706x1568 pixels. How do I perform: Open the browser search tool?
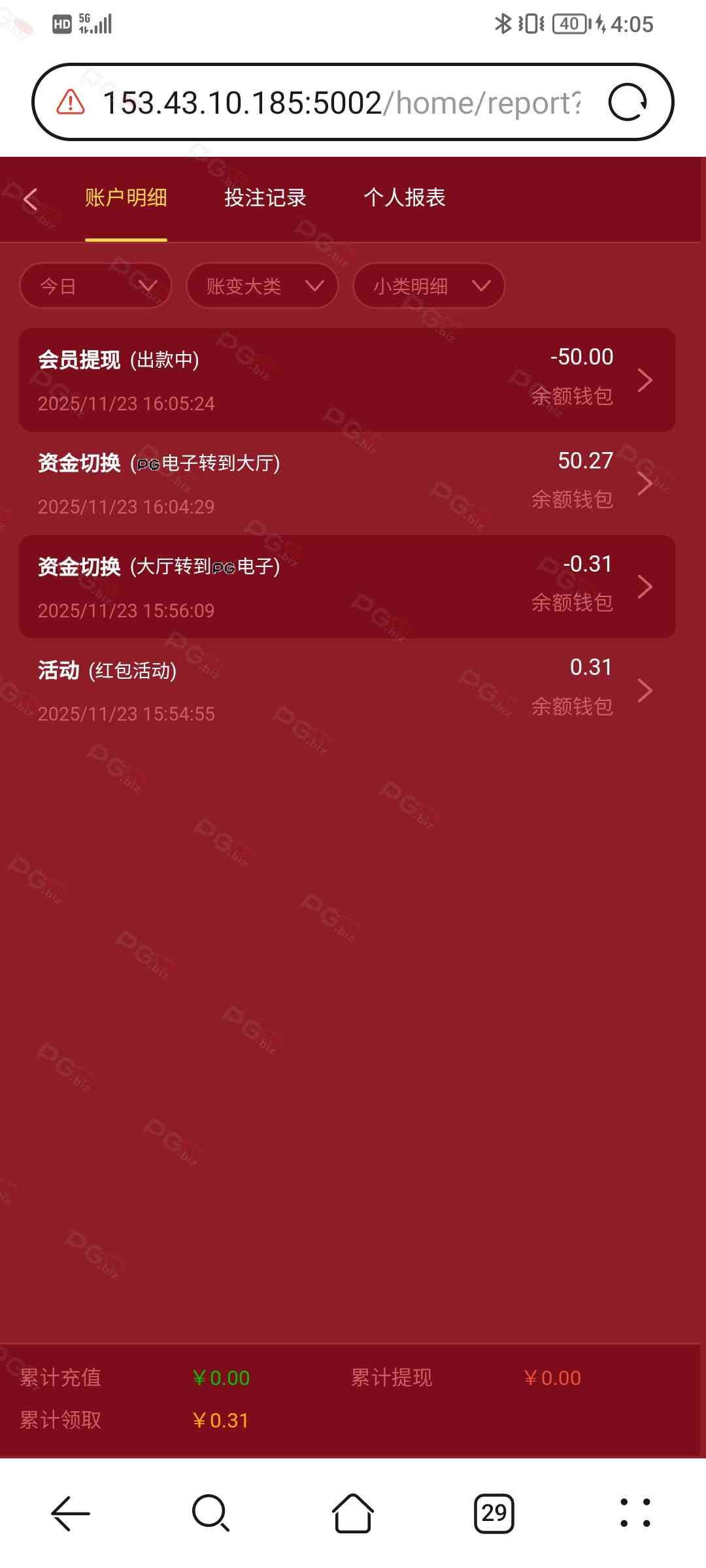tap(210, 1512)
